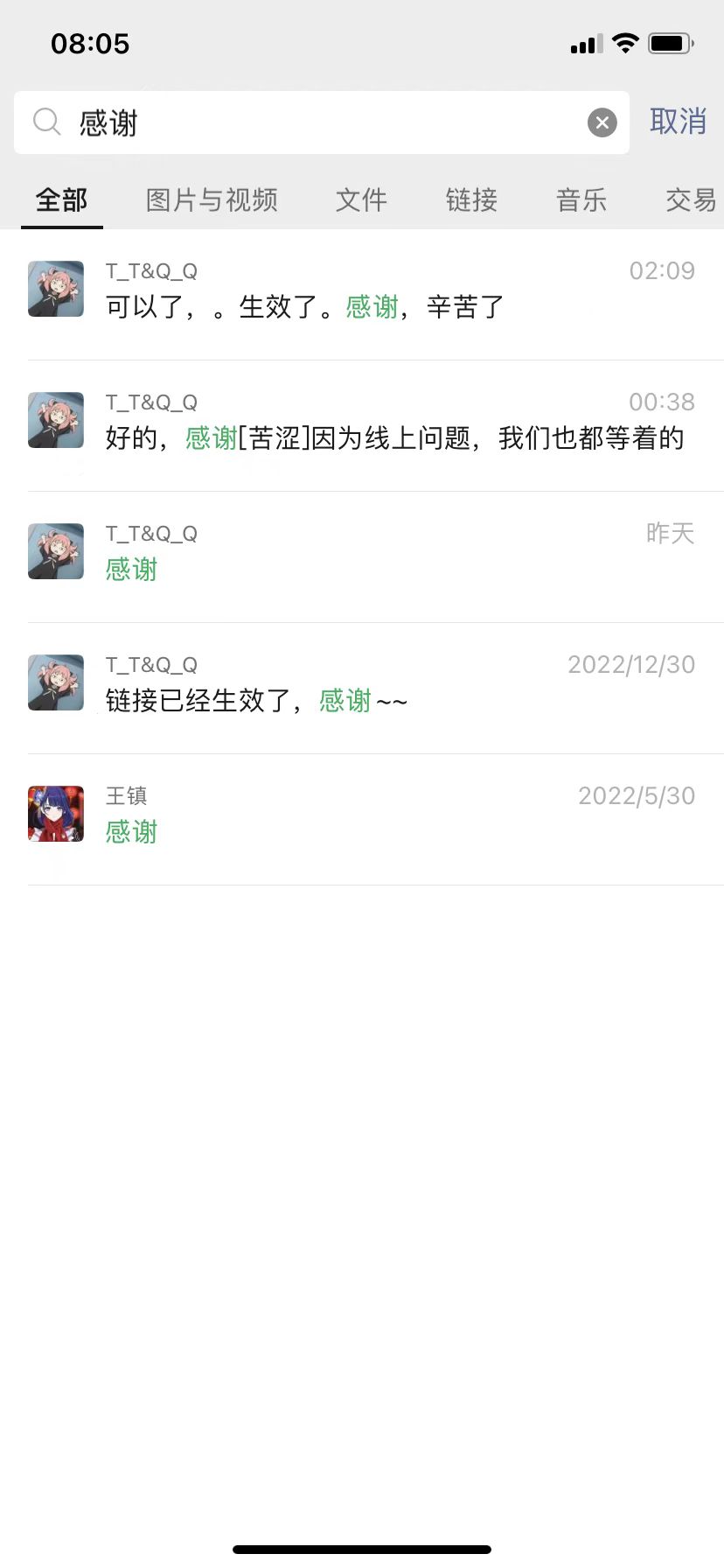Switch to the 交易 tab
Viewport: 724px width, 1568px height.
(691, 200)
